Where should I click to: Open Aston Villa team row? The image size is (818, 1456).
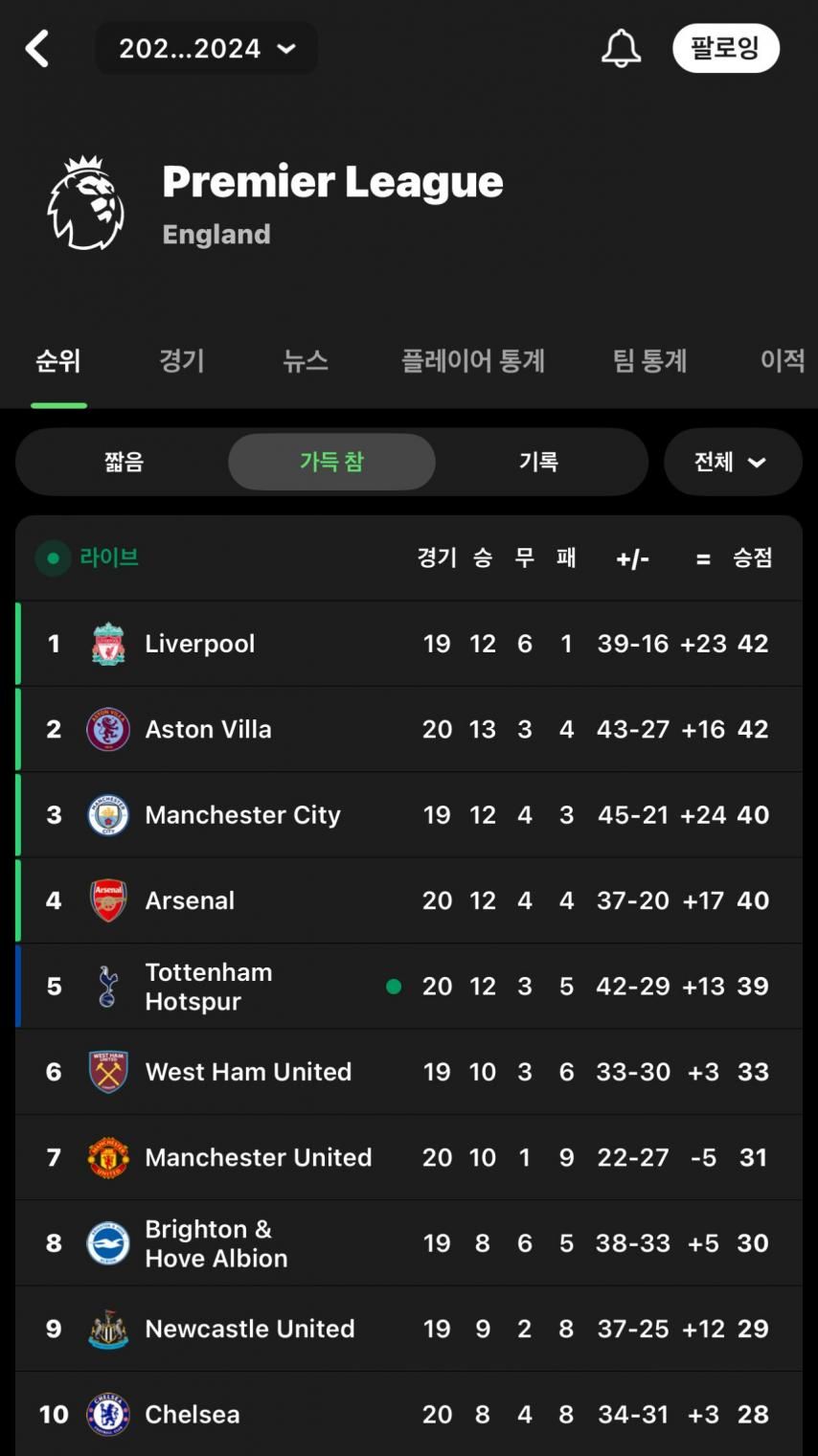[208, 730]
